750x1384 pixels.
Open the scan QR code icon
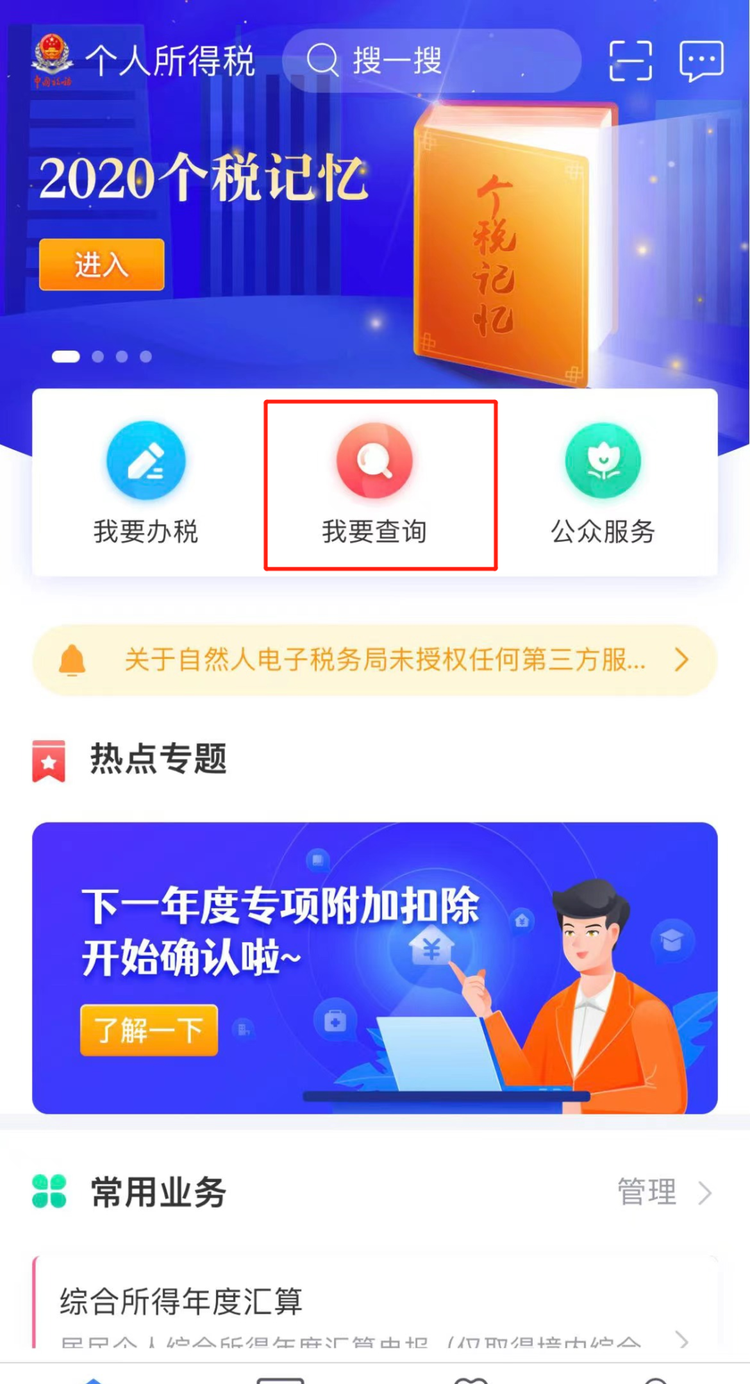coord(631,61)
